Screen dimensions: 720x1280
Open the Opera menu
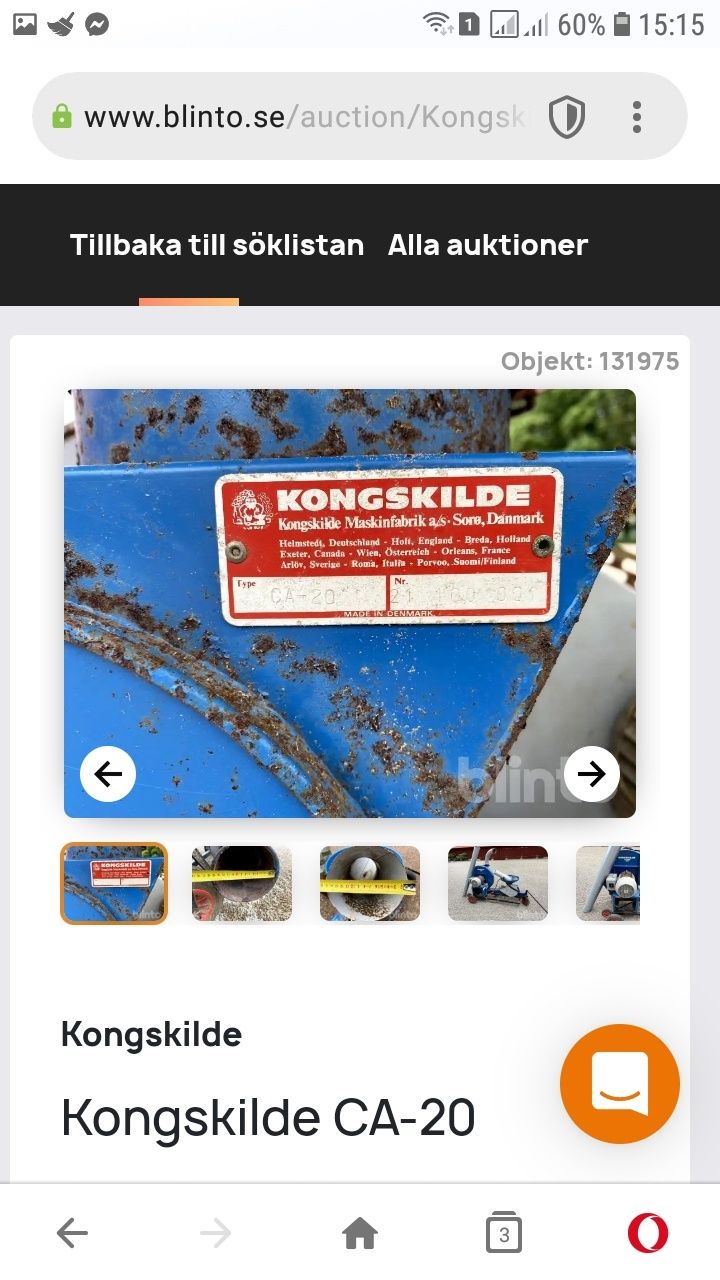tap(648, 1234)
